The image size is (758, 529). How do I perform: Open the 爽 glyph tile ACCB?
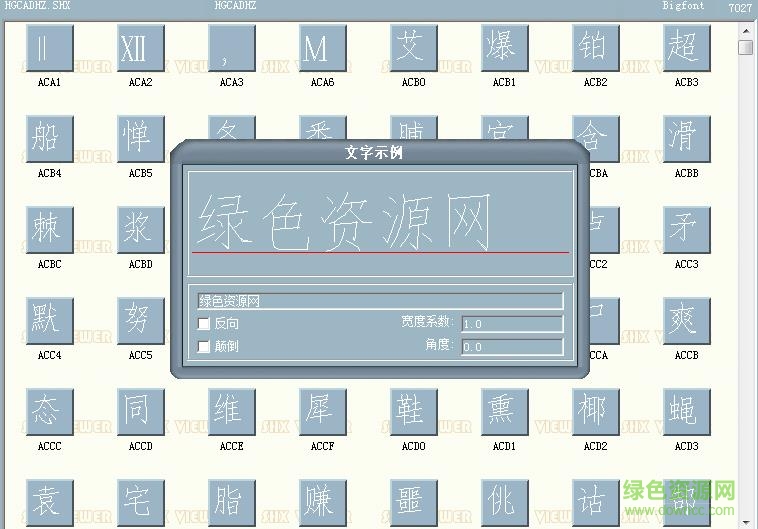coord(686,321)
